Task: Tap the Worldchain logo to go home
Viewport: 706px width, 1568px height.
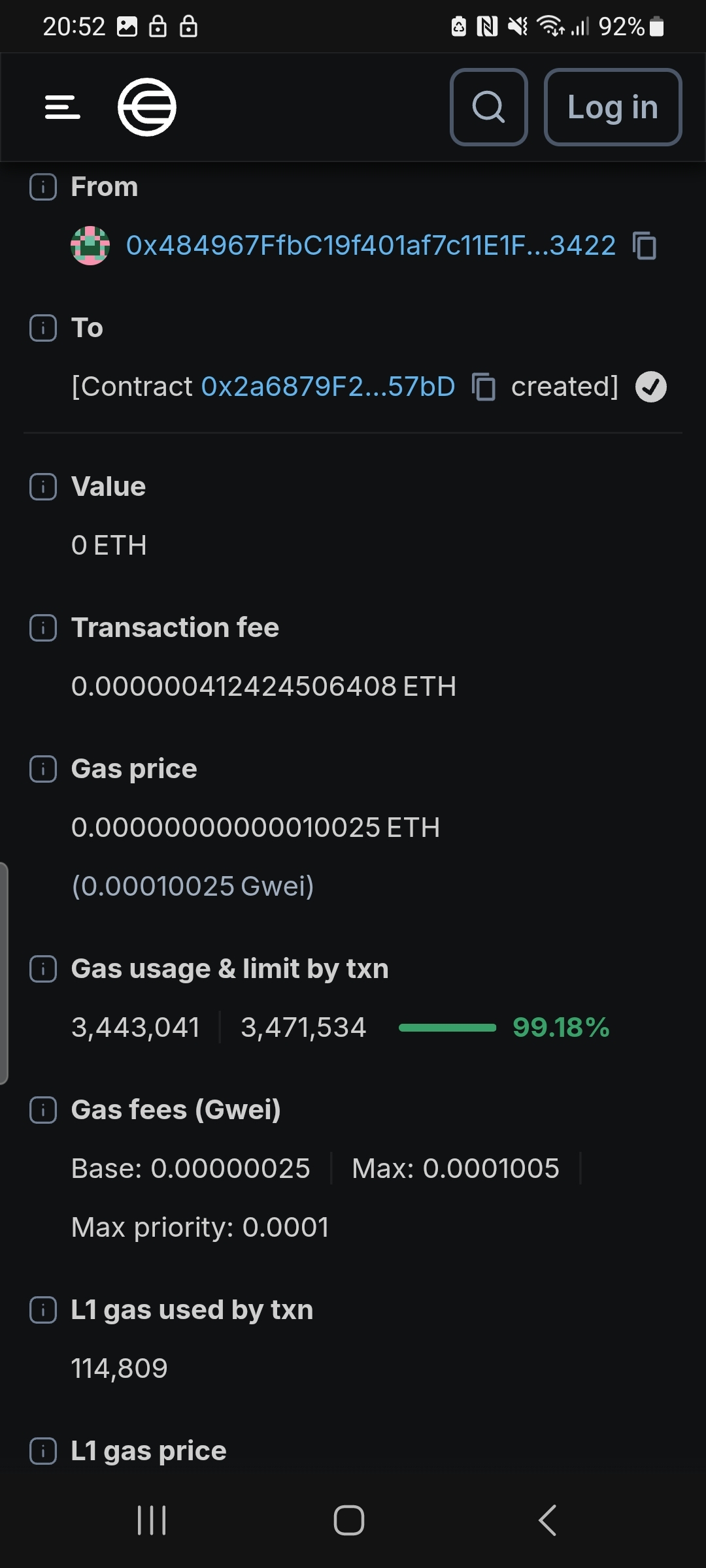Action: 147,107
